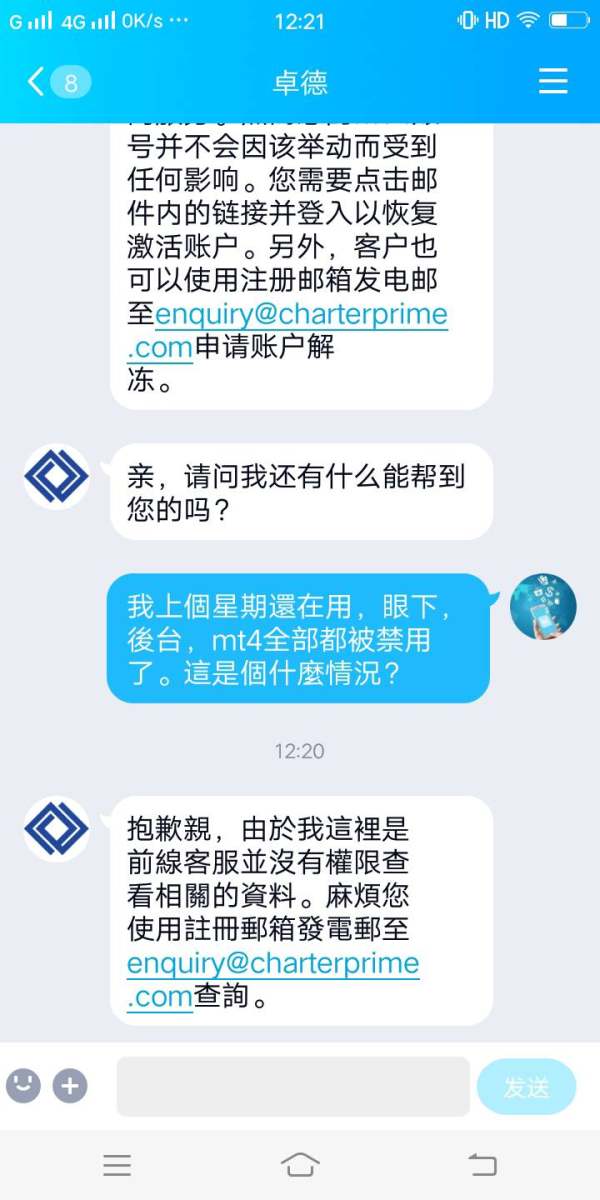
Task: Tap the enquiry email link in the 前線客服 message
Action: 273,979
